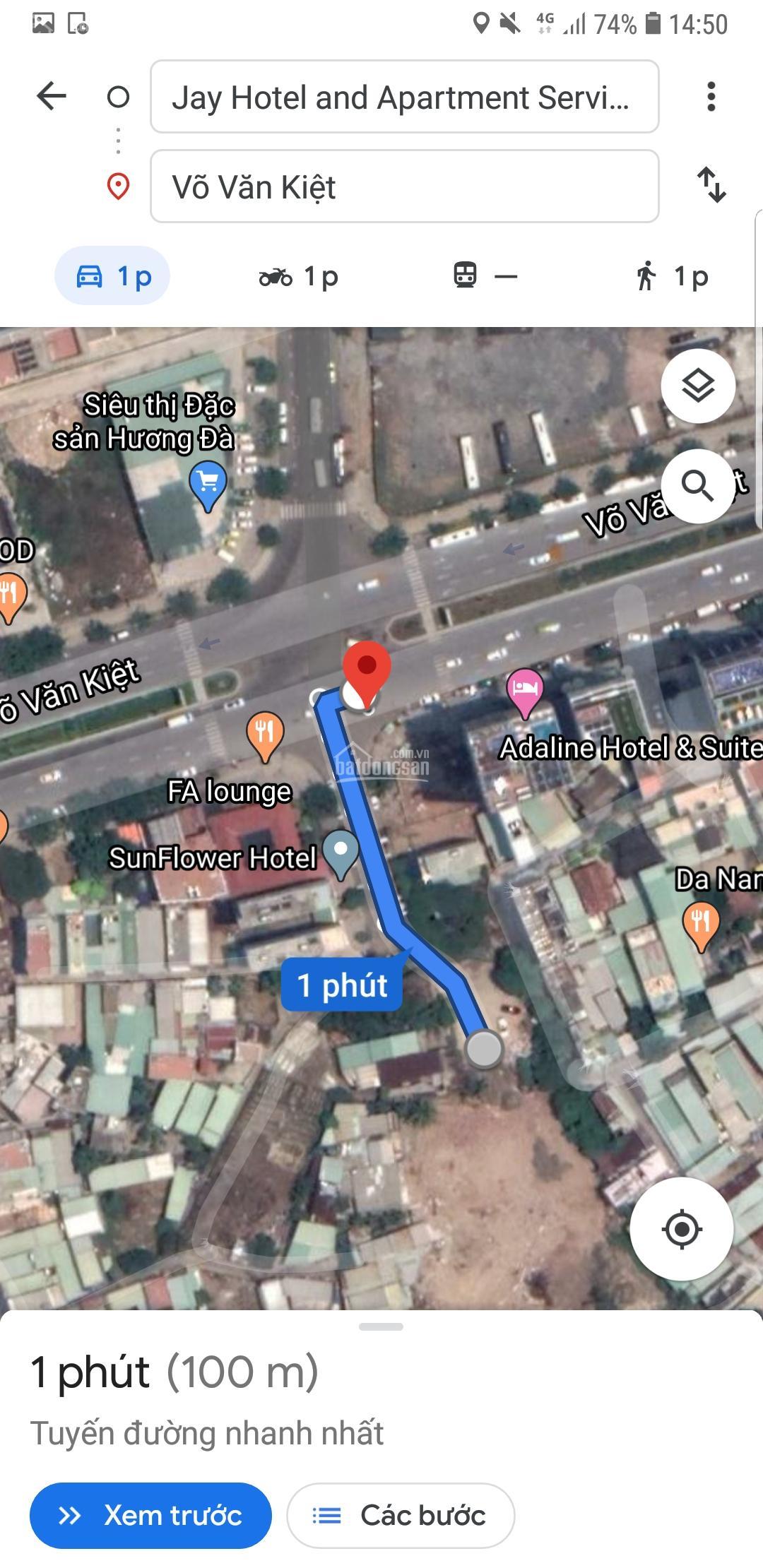Screen dimensions: 763x1568
Task: Open the Các bước steps list
Action: pos(401,1516)
